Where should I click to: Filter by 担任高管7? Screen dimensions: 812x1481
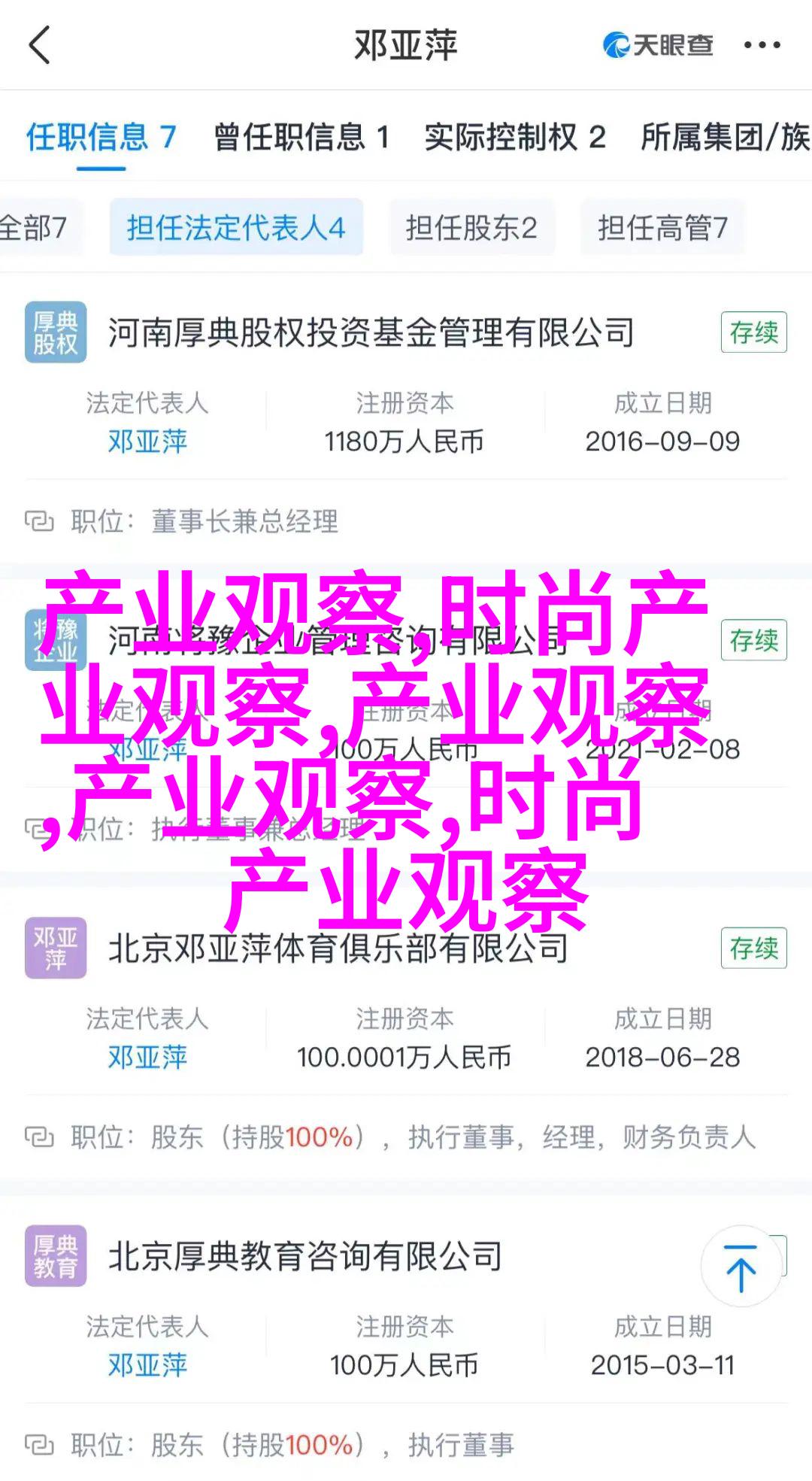pos(662,228)
